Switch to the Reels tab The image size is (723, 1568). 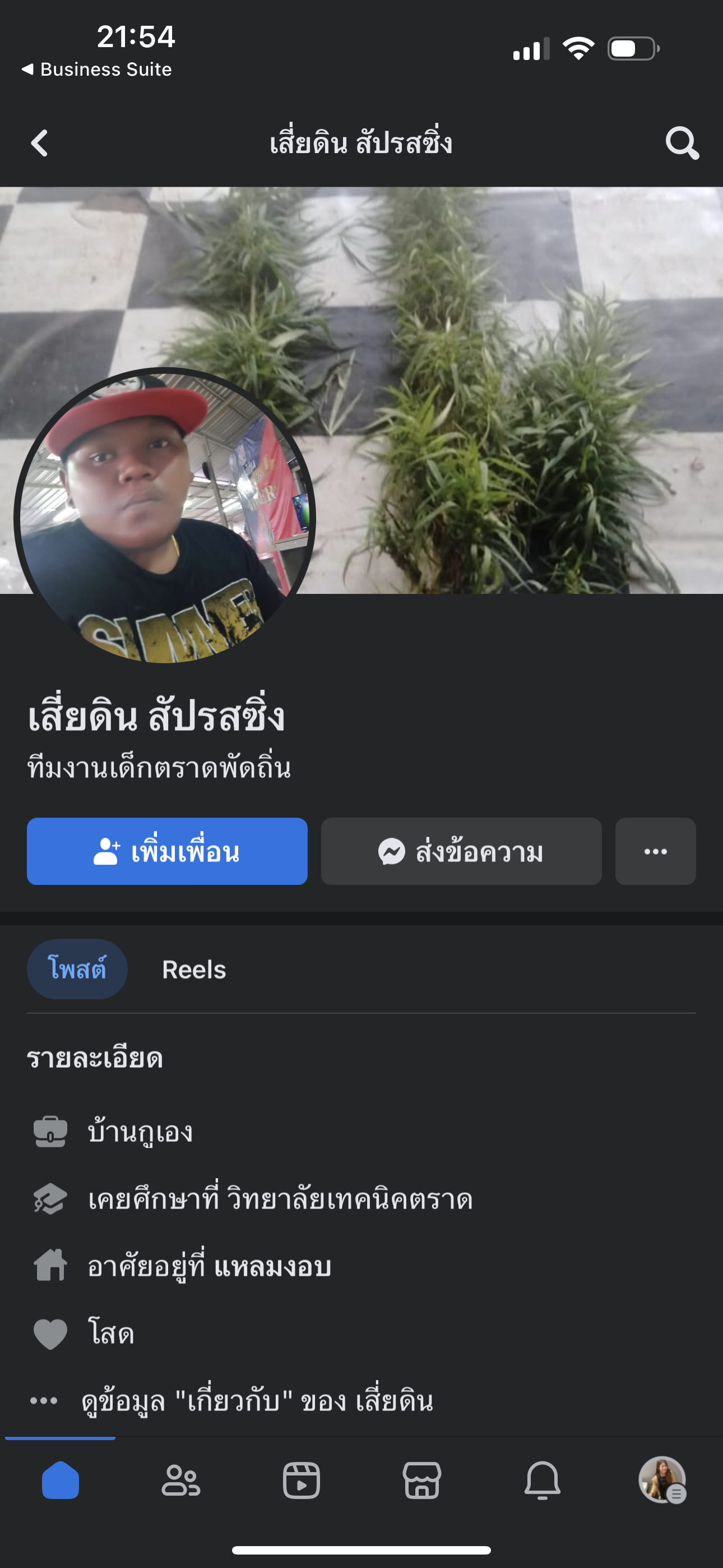coord(193,969)
